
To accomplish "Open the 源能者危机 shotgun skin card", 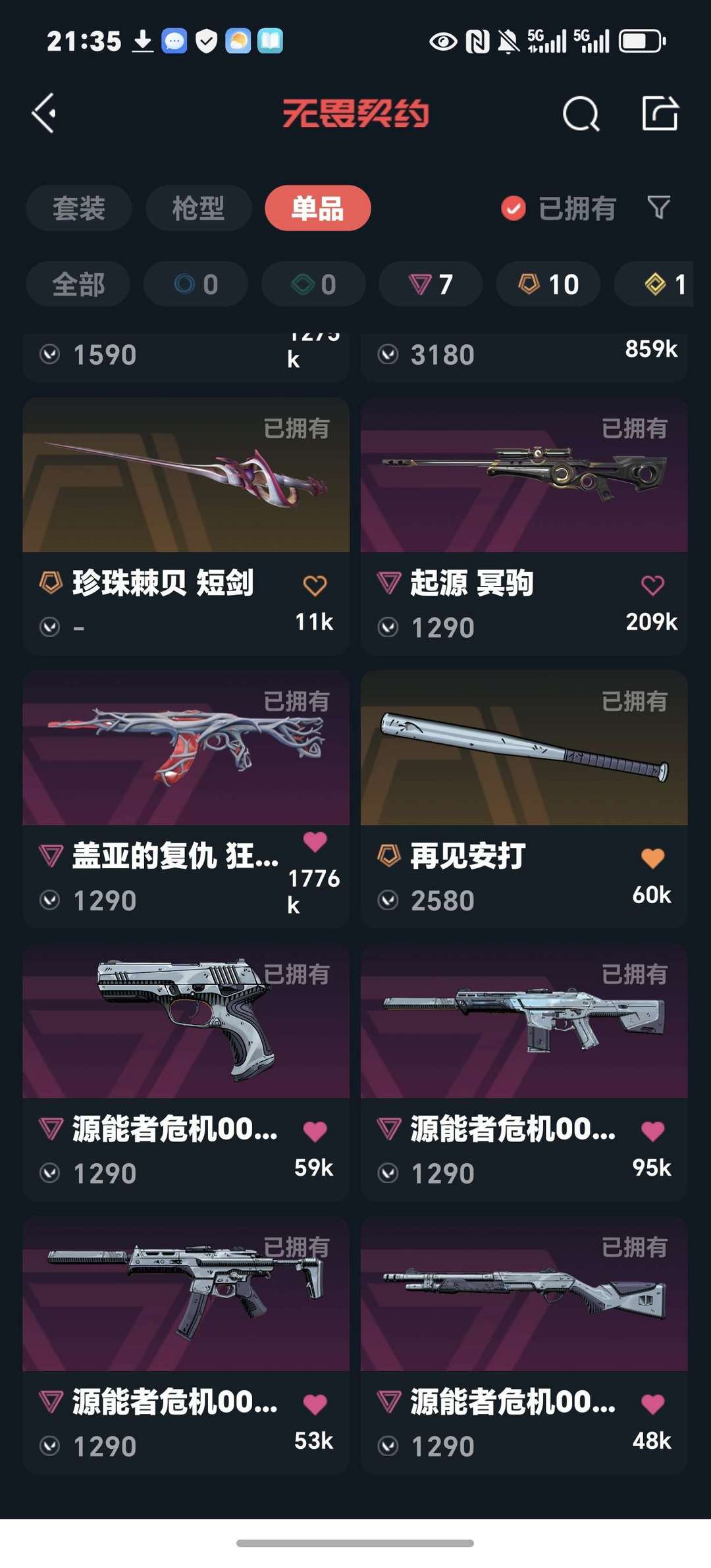I will click(524, 1345).
